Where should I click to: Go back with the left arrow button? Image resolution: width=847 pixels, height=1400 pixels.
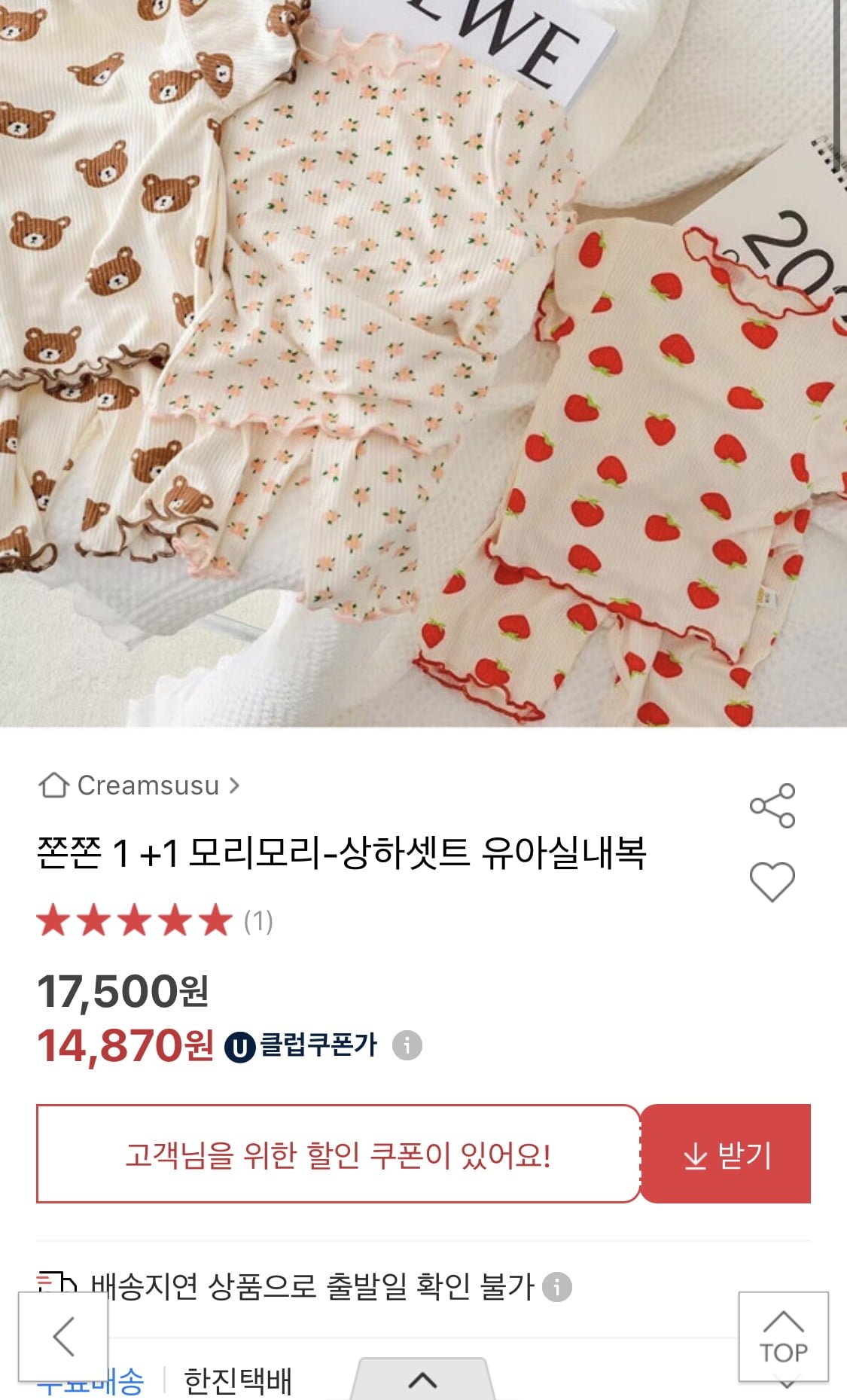pos(63,1336)
